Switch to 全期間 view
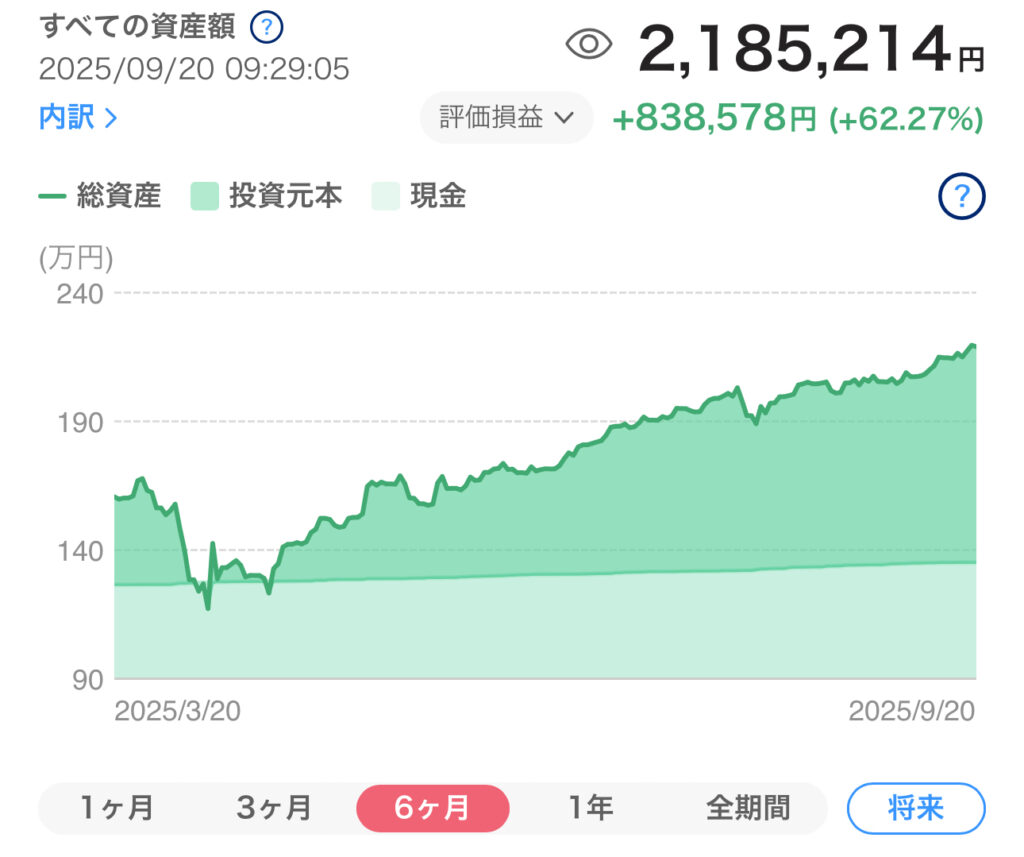 [748, 807]
